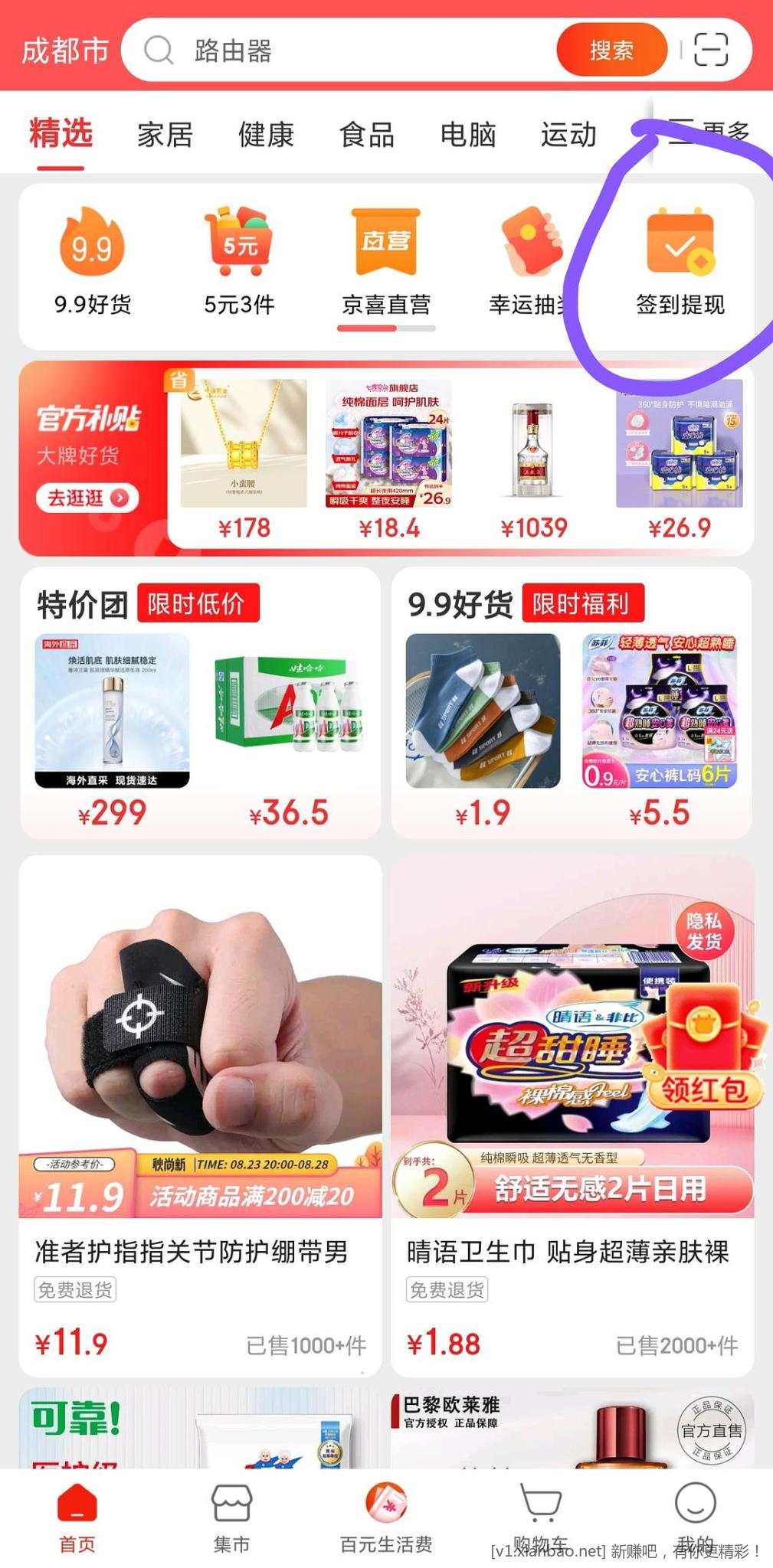The image size is (773, 1568).
Task: Switch to the 健康 category tab
Action: point(266,135)
